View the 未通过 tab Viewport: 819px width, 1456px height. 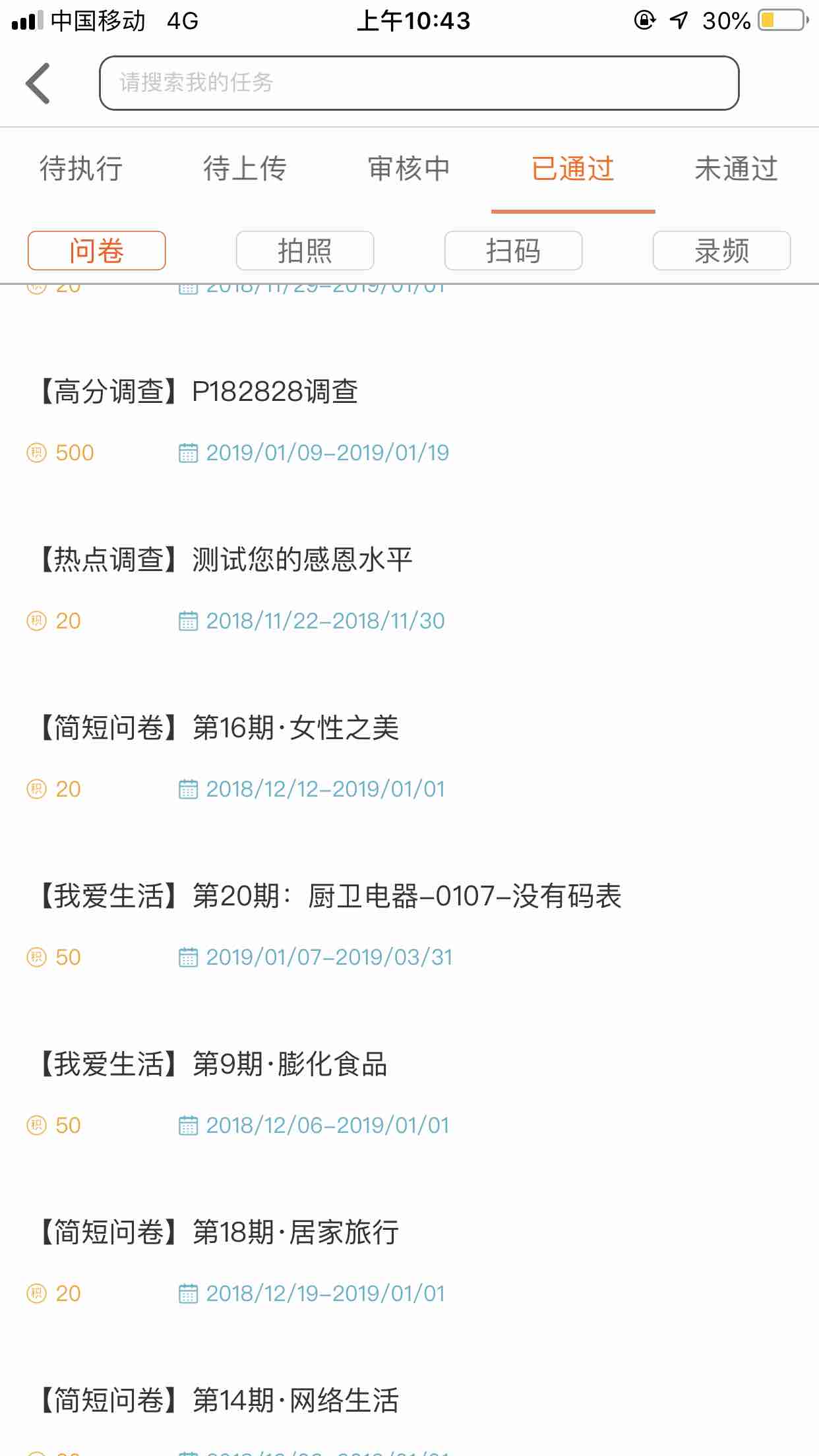pos(736,169)
